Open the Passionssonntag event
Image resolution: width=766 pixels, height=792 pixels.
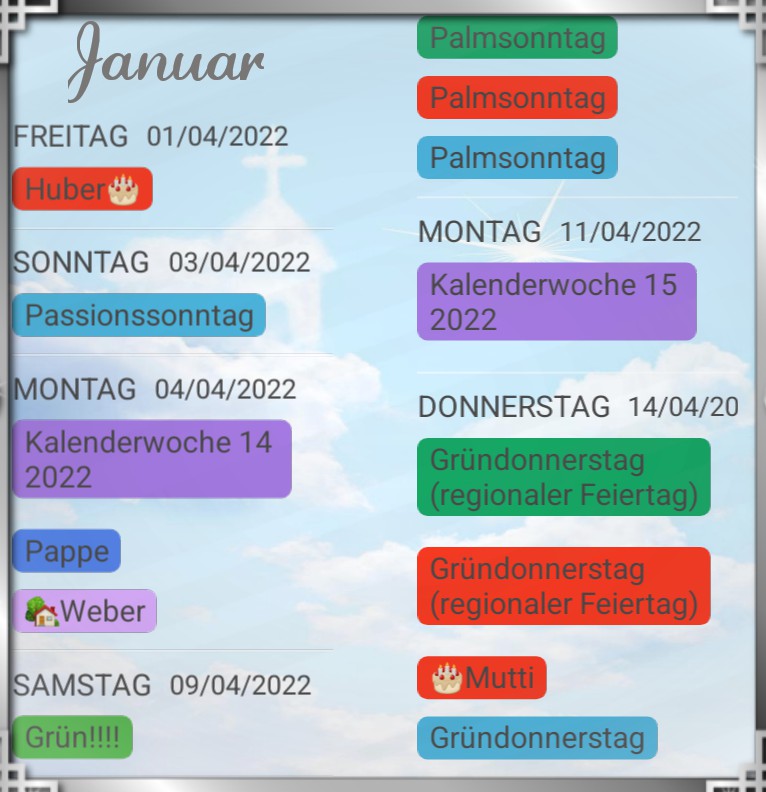pos(139,315)
